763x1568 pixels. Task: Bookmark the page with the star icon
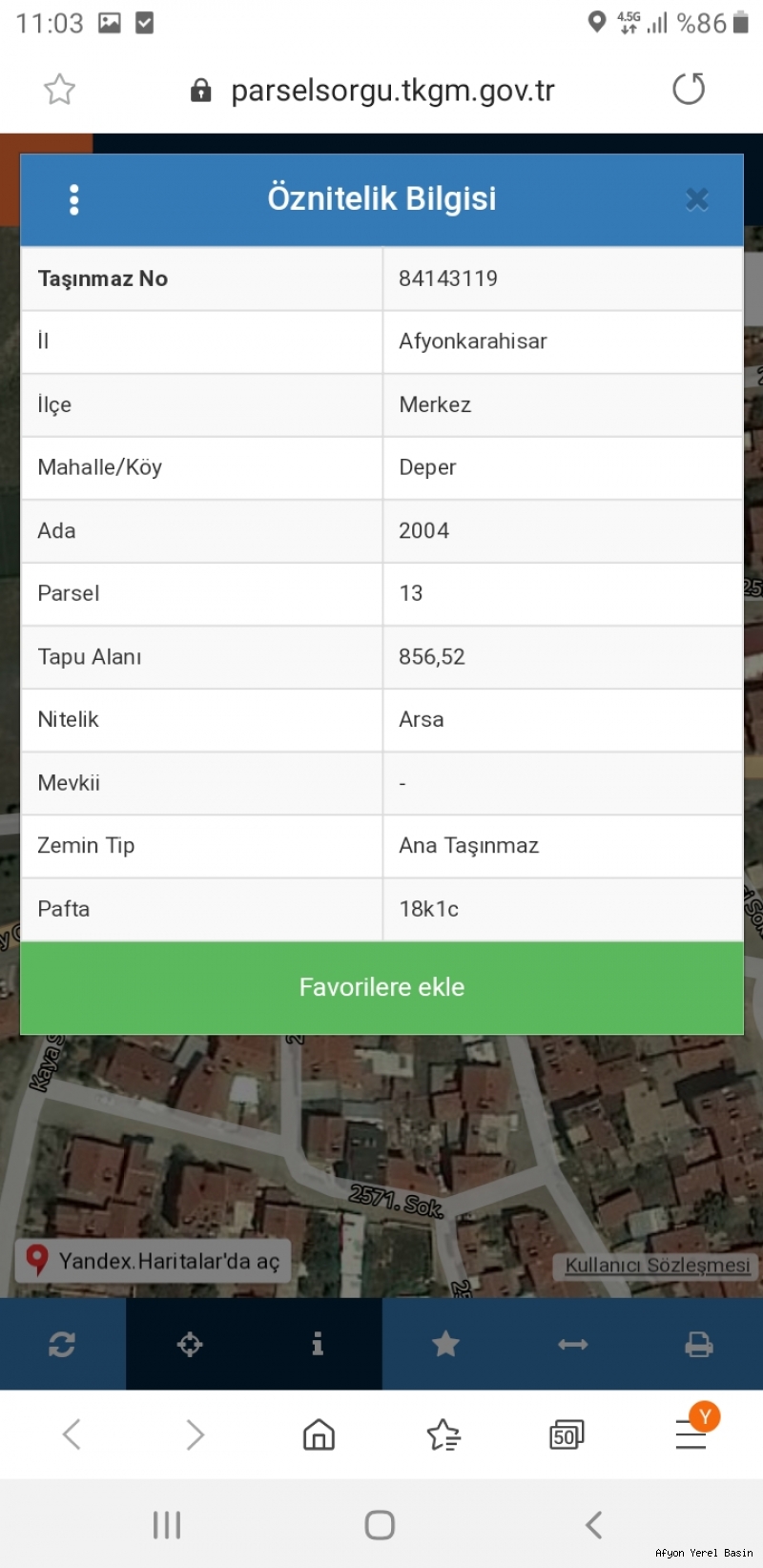[59, 90]
